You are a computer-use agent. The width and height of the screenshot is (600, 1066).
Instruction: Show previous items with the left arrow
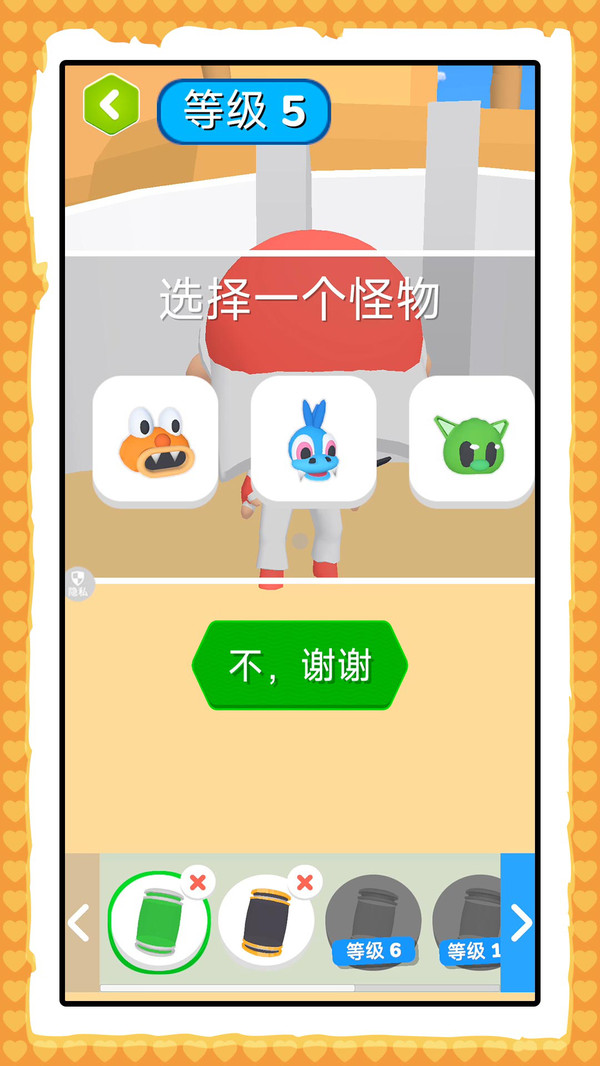point(79,923)
